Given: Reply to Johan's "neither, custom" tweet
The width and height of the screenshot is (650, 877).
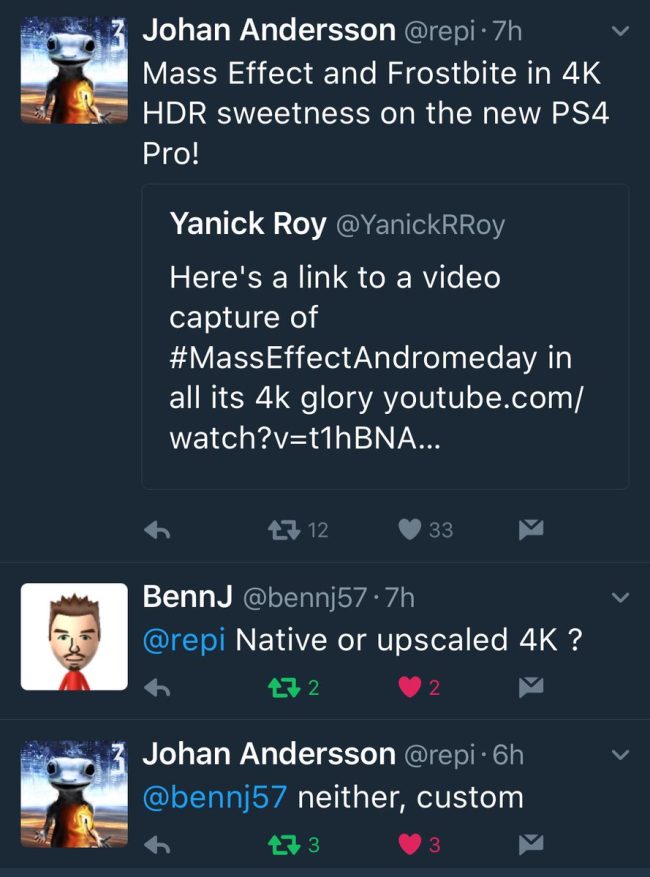Looking at the screenshot, I should point(157,845).
